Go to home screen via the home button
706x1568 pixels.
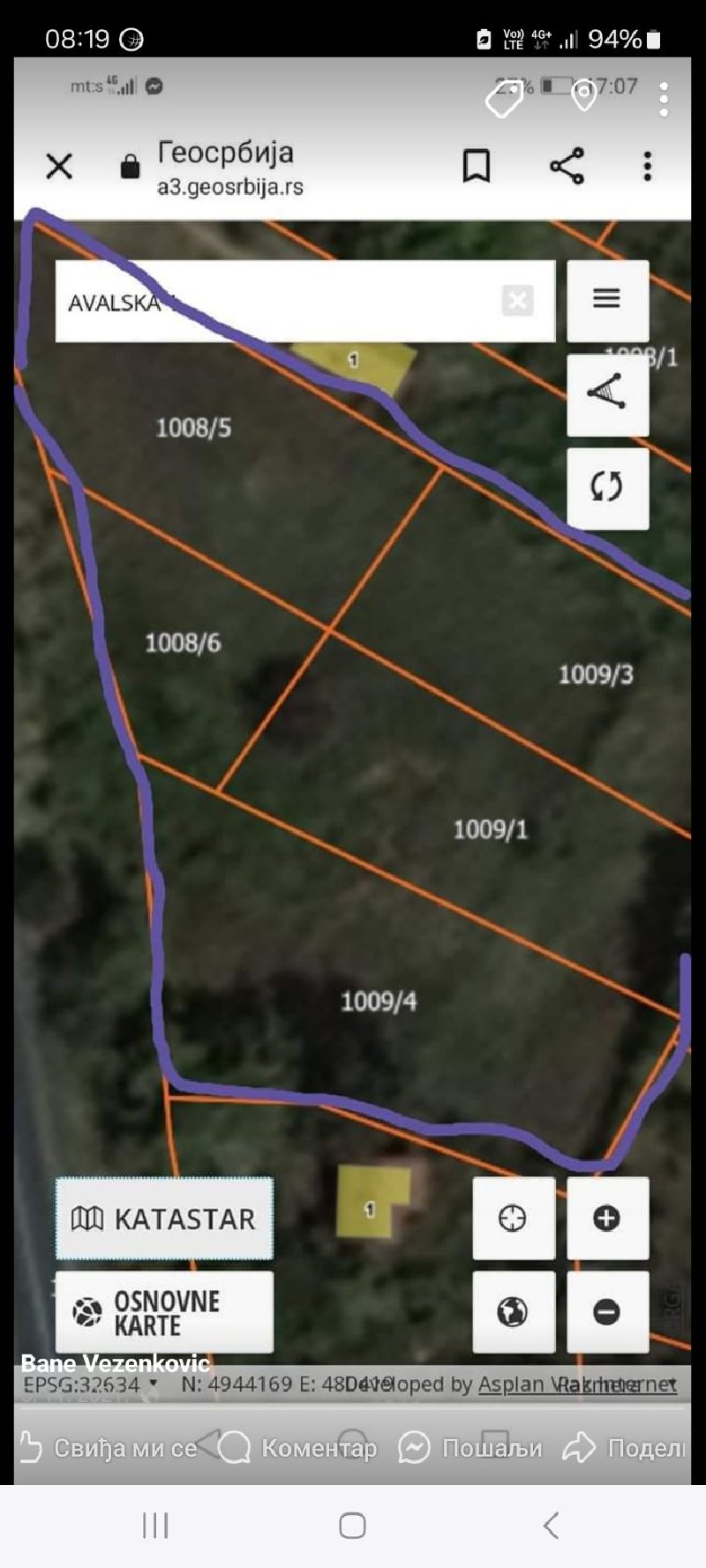(x=352, y=1526)
